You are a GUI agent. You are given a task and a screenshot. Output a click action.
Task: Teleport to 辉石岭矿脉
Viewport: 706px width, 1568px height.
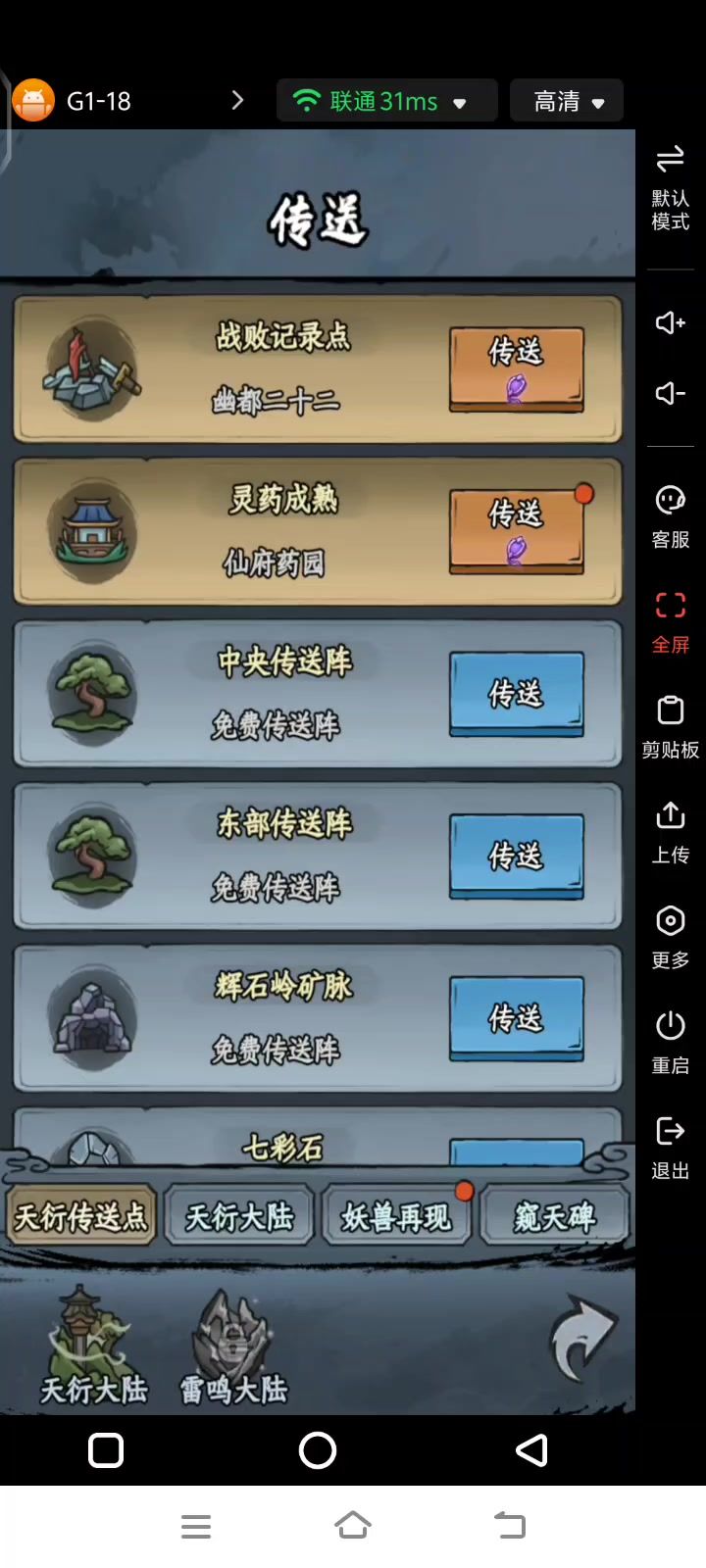click(517, 1018)
